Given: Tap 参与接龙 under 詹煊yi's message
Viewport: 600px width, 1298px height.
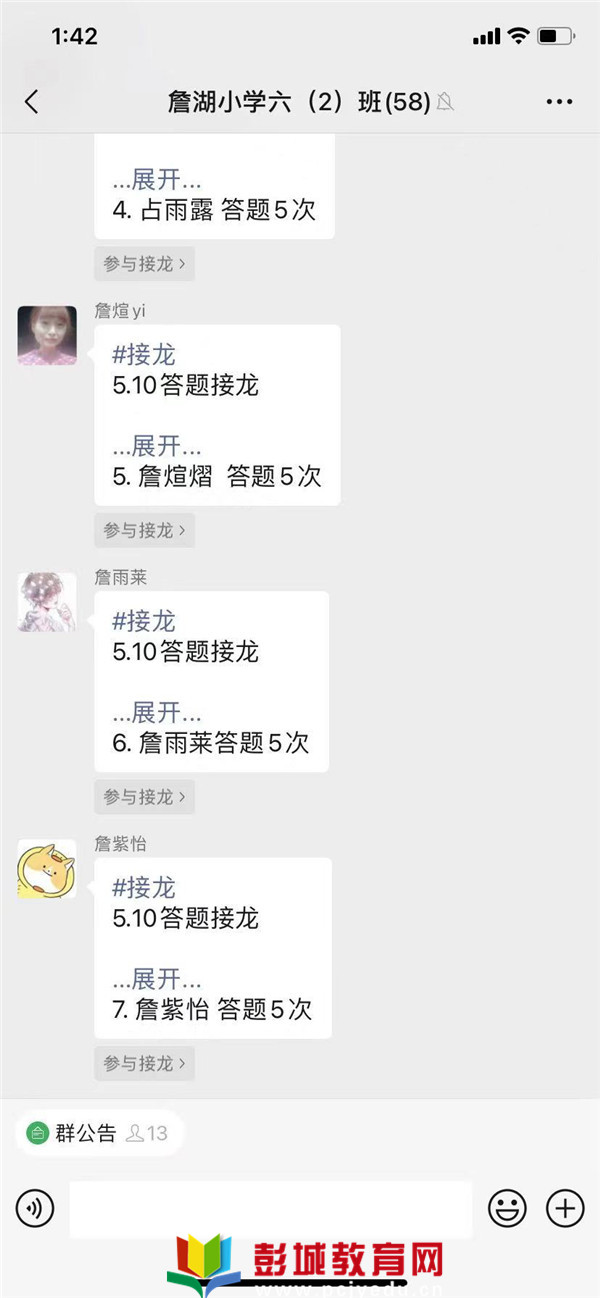Looking at the screenshot, I should 144,530.
